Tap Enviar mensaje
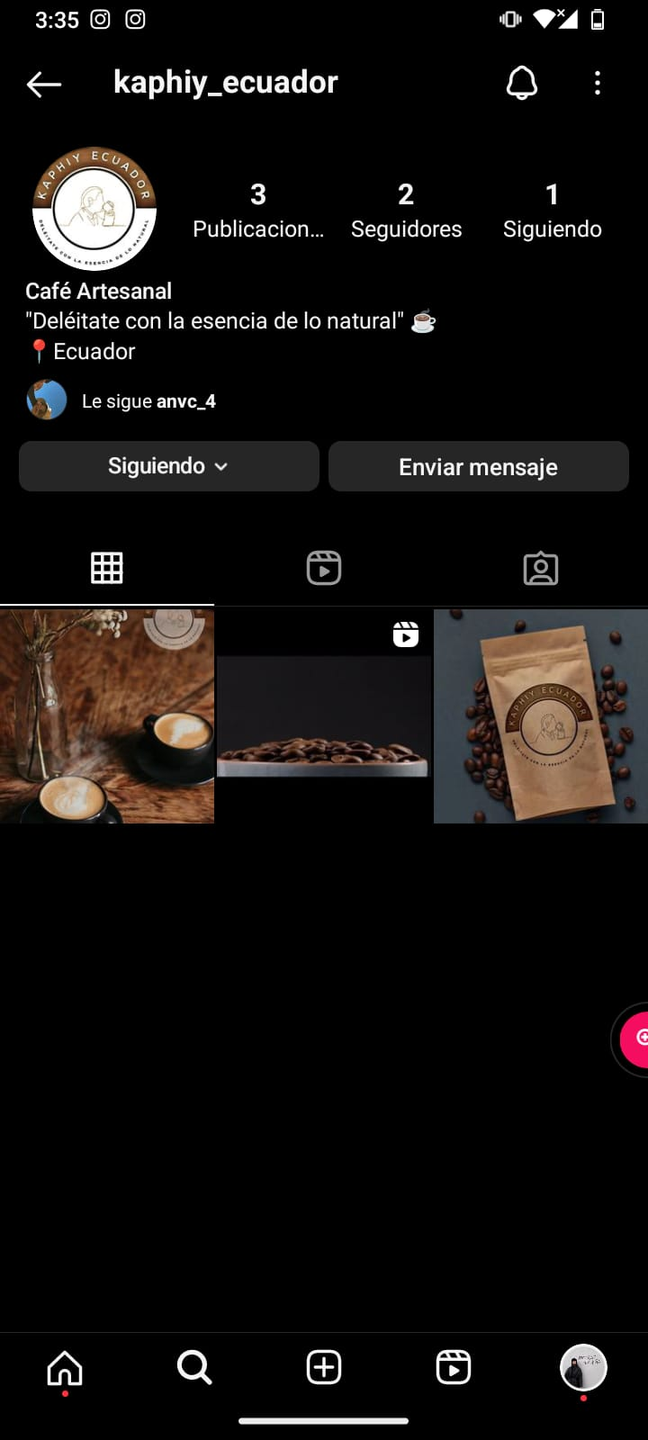Viewport: 648px width, 1440px height. point(478,466)
